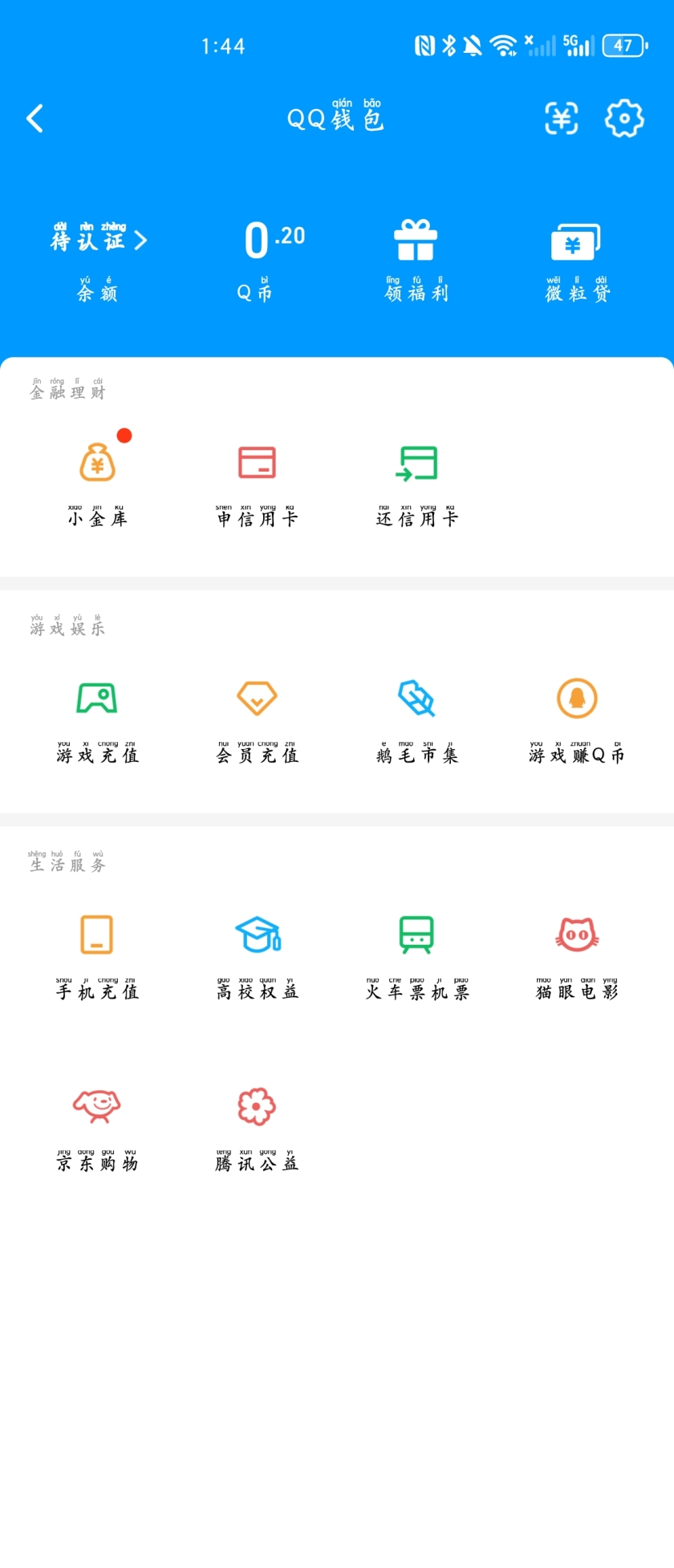Go back with the left arrow
The width and height of the screenshot is (674, 1568).
click(x=34, y=118)
